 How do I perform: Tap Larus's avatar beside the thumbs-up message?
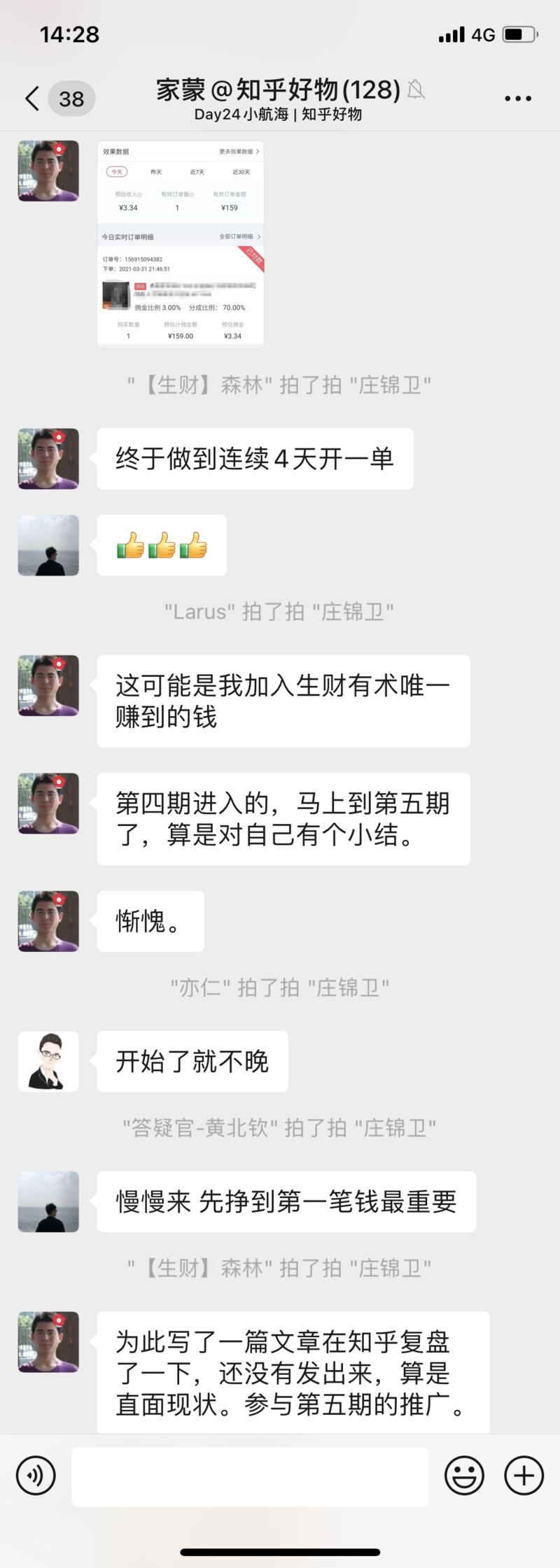[x=48, y=546]
